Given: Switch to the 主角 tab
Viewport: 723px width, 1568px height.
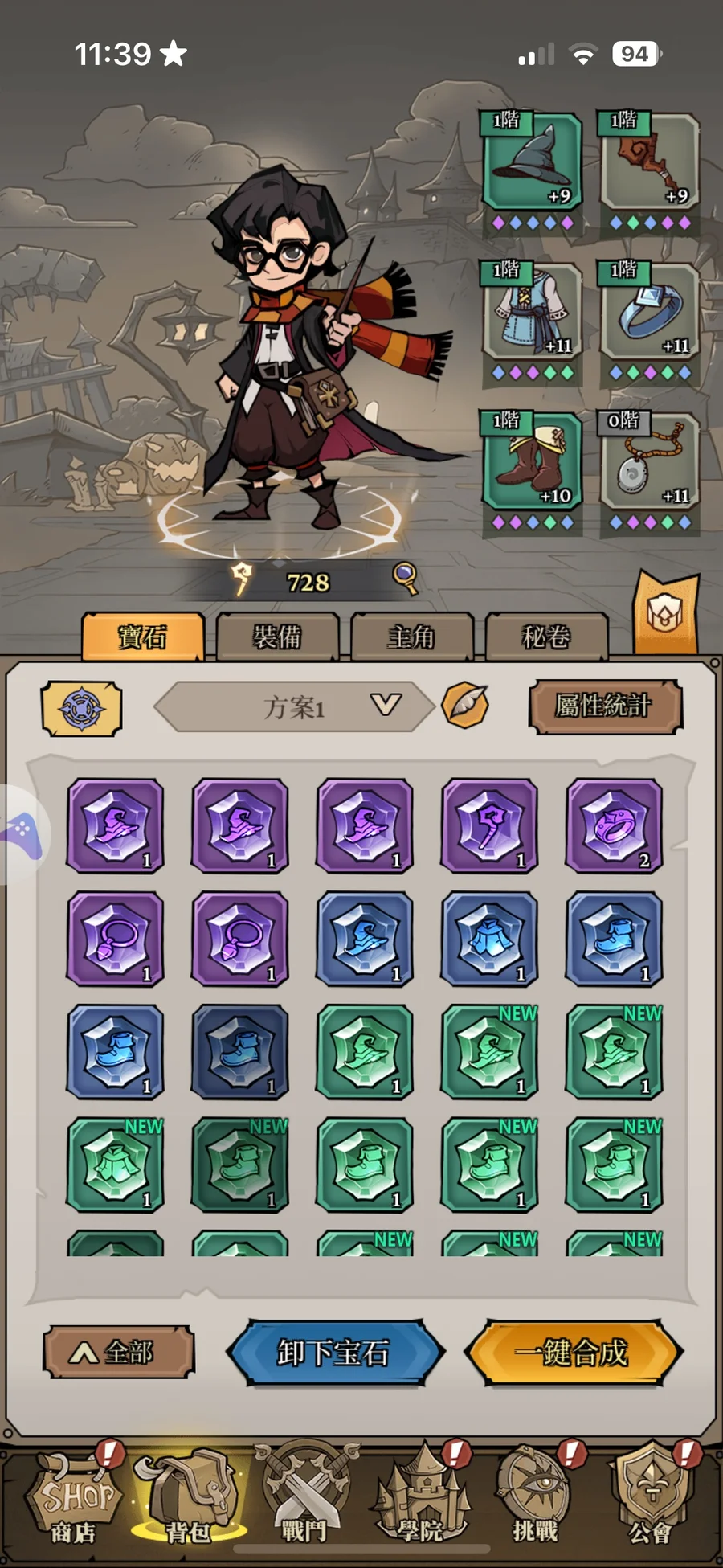Looking at the screenshot, I should (411, 637).
